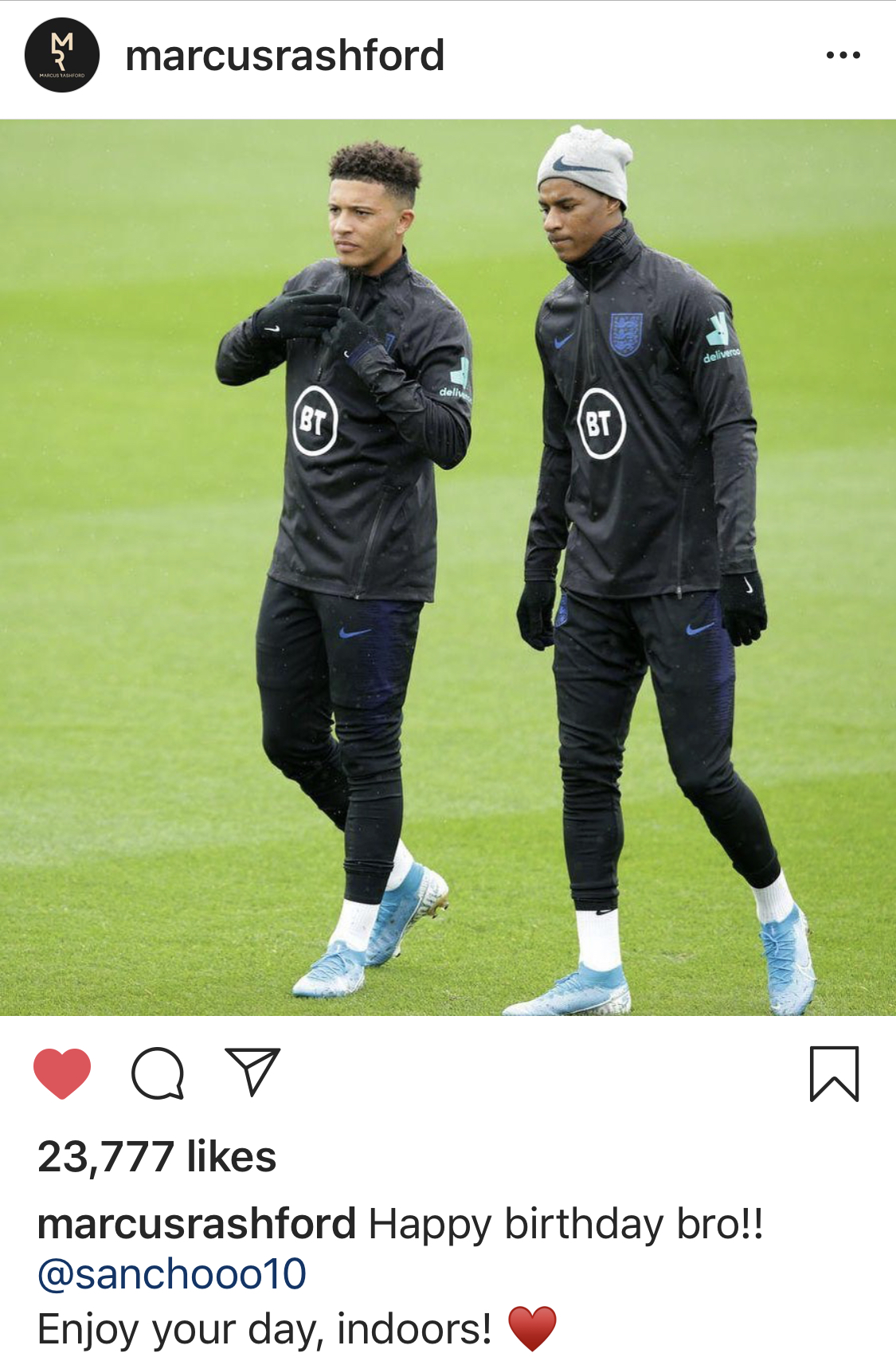Image resolution: width=896 pixels, height=1361 pixels.
Task: Unlike the post via the red heart
Action: point(62,1073)
